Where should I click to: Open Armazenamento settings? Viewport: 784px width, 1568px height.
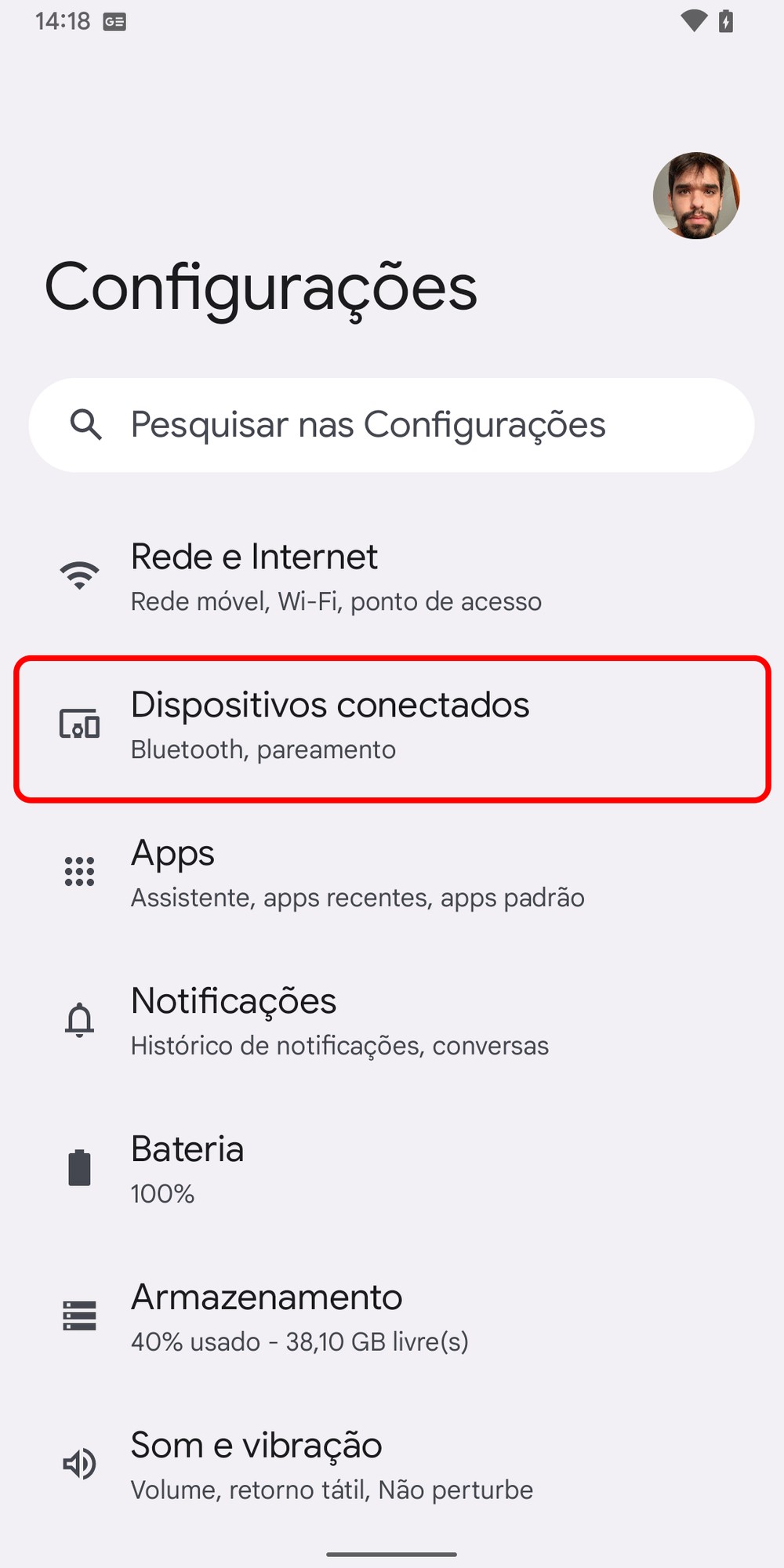tap(392, 1317)
